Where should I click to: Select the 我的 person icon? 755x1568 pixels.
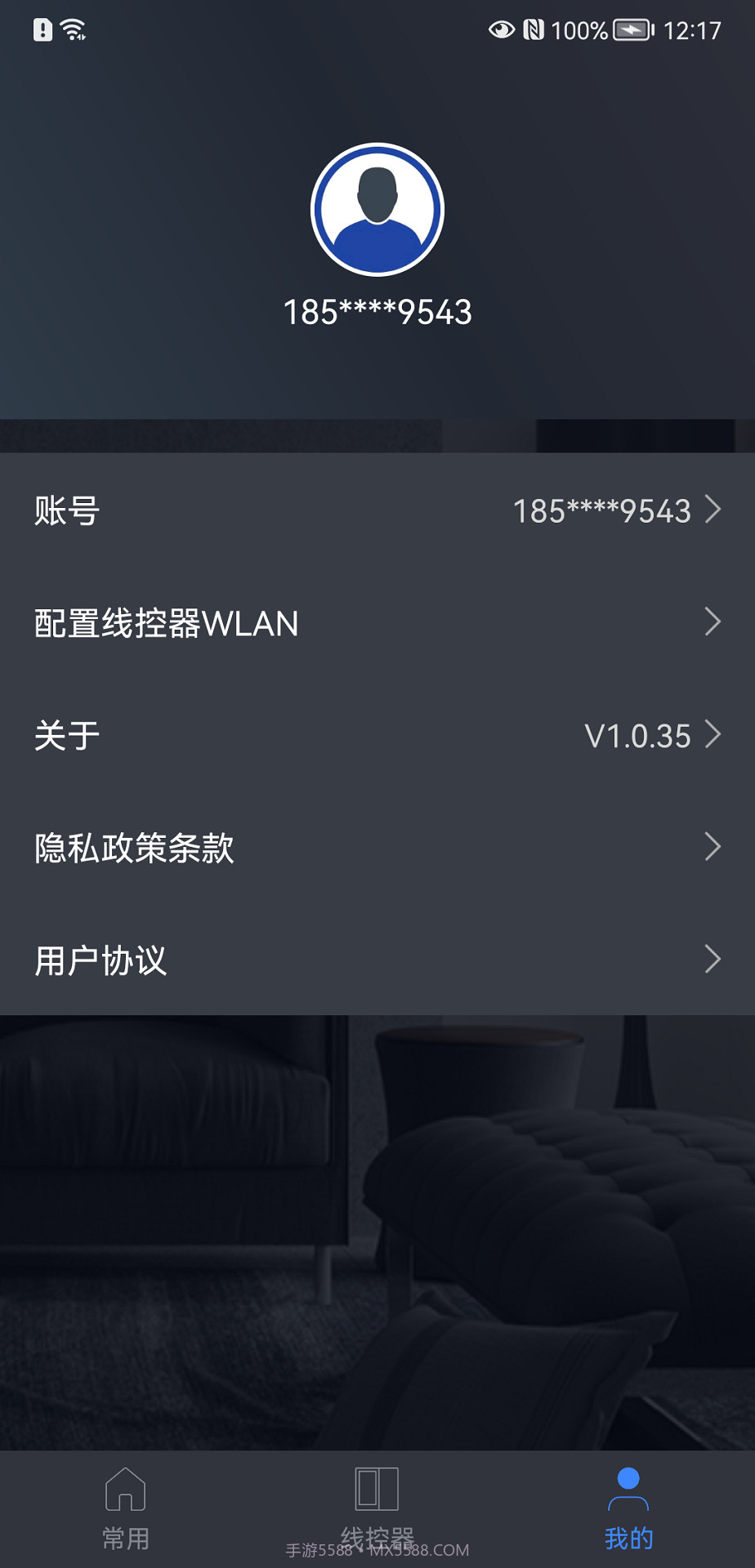click(x=628, y=1490)
